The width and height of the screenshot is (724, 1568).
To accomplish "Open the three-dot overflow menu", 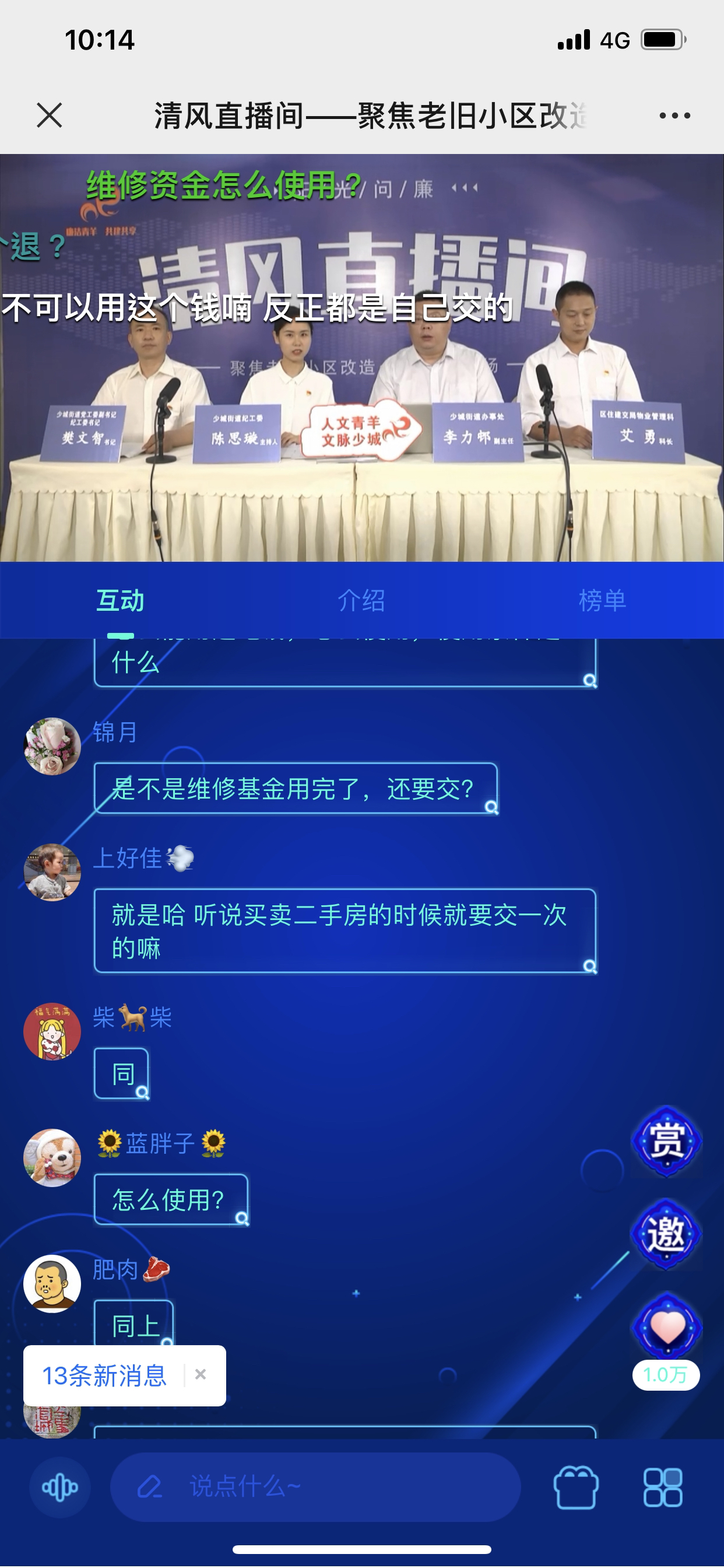I will [x=674, y=115].
